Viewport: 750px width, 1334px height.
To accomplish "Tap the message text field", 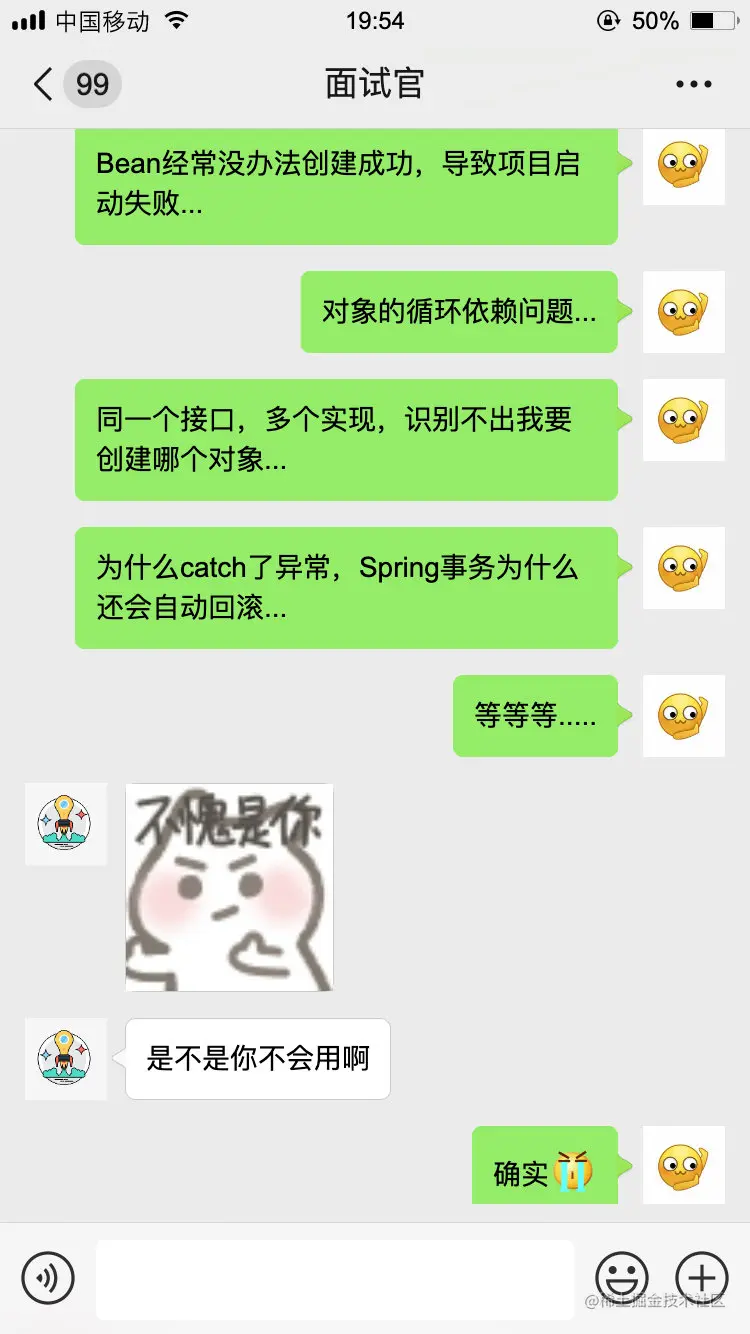I will click(334, 1278).
